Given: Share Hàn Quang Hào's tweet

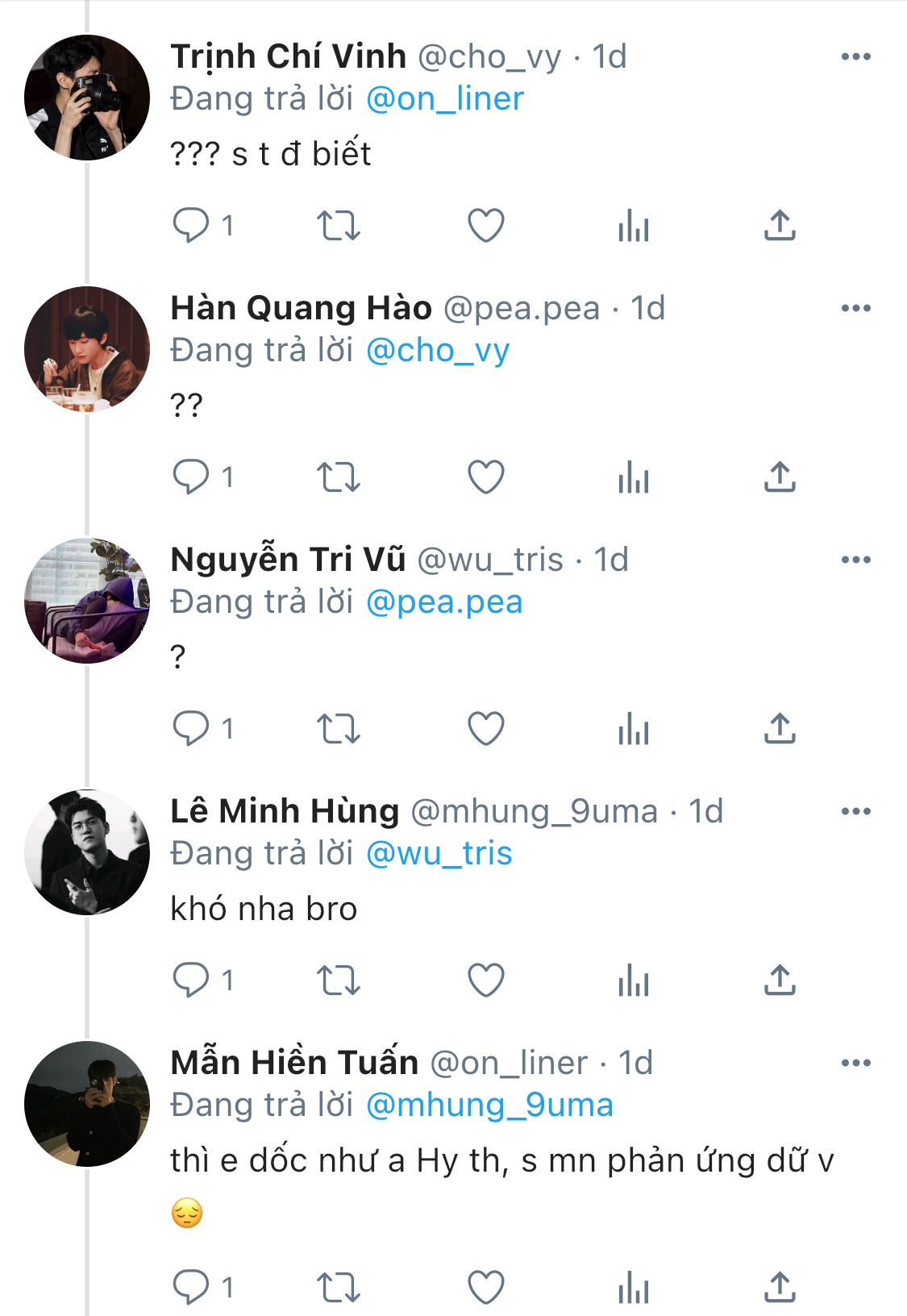Looking at the screenshot, I should (x=780, y=477).
